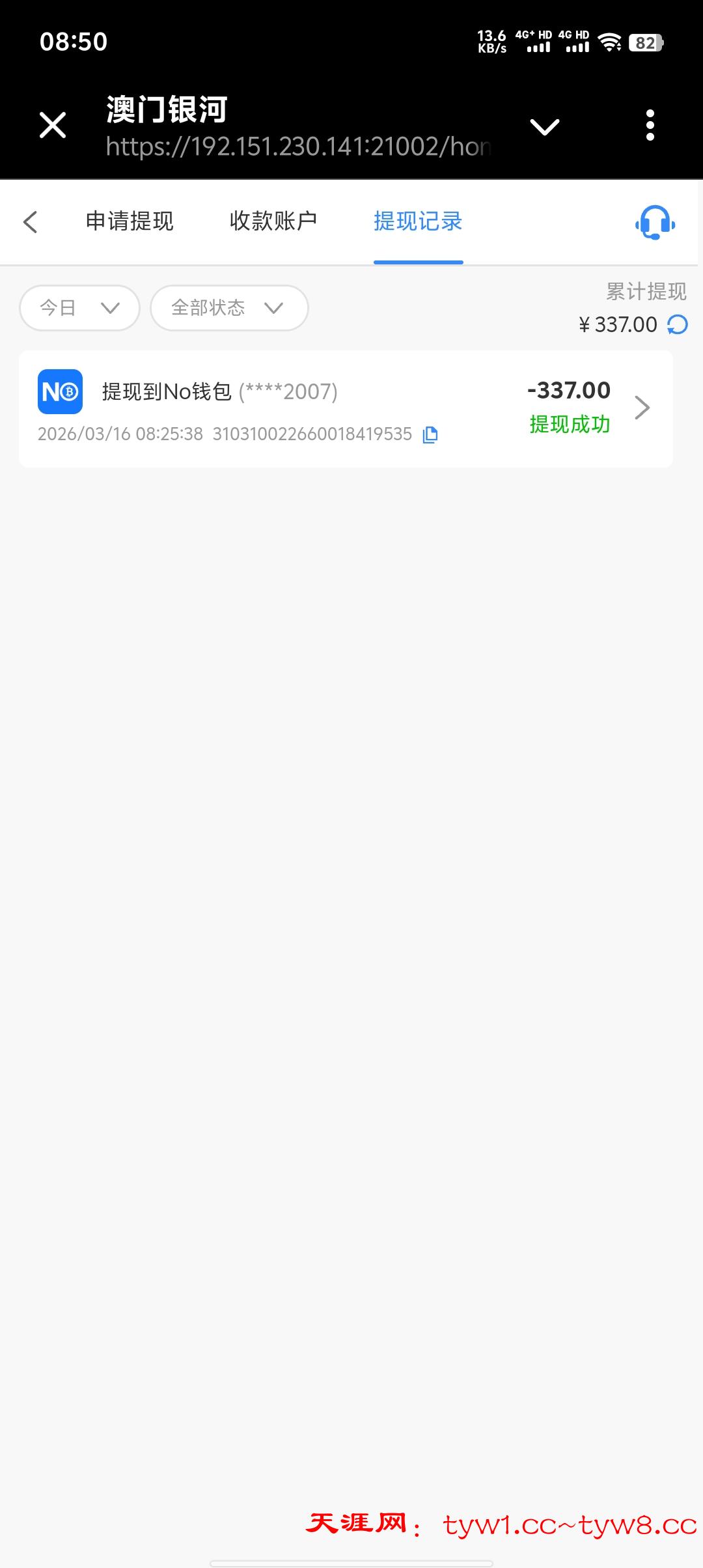This screenshot has width=703, height=1568.
Task: Contact customer service via headset icon
Action: (x=655, y=223)
